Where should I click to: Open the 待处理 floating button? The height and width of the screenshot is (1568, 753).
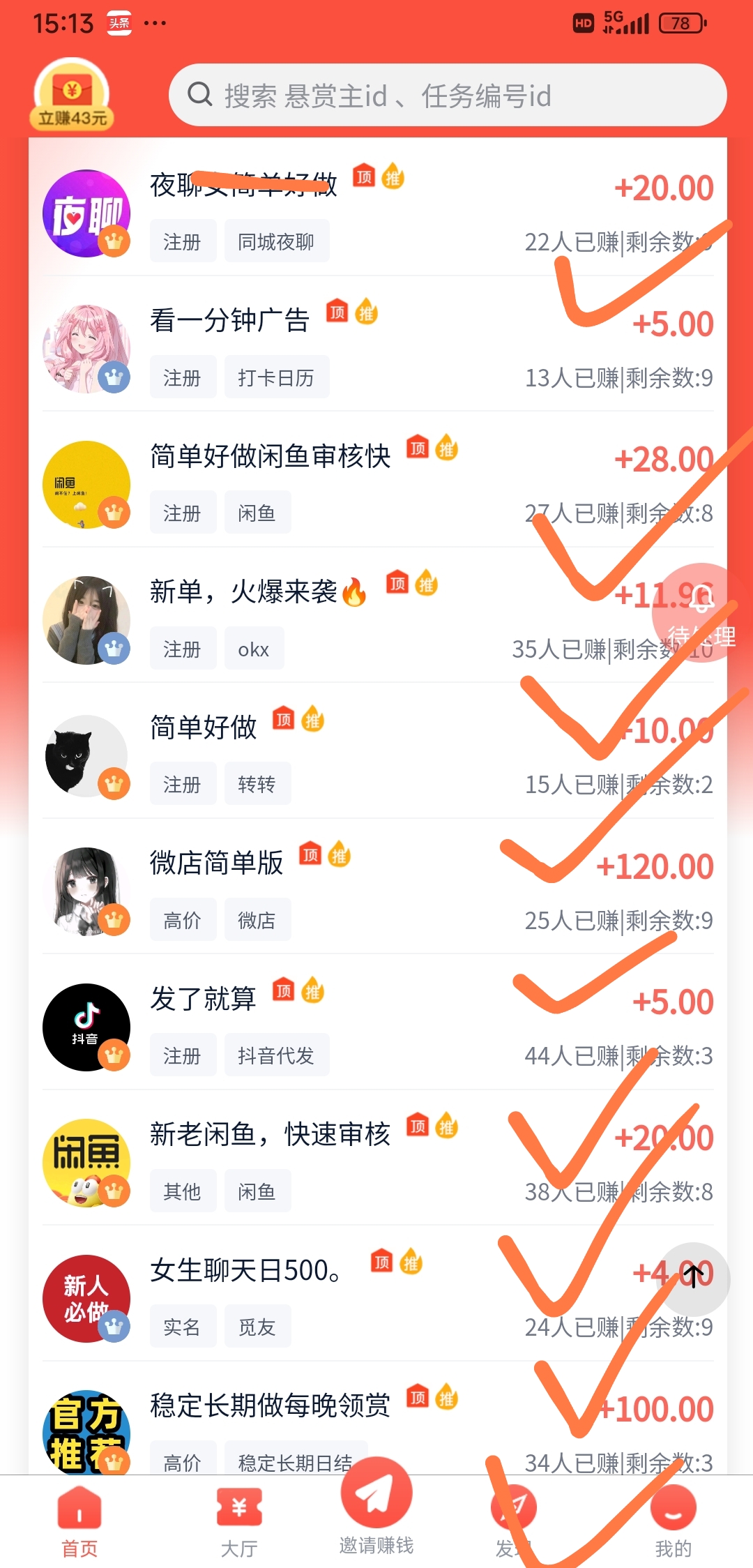(x=701, y=612)
